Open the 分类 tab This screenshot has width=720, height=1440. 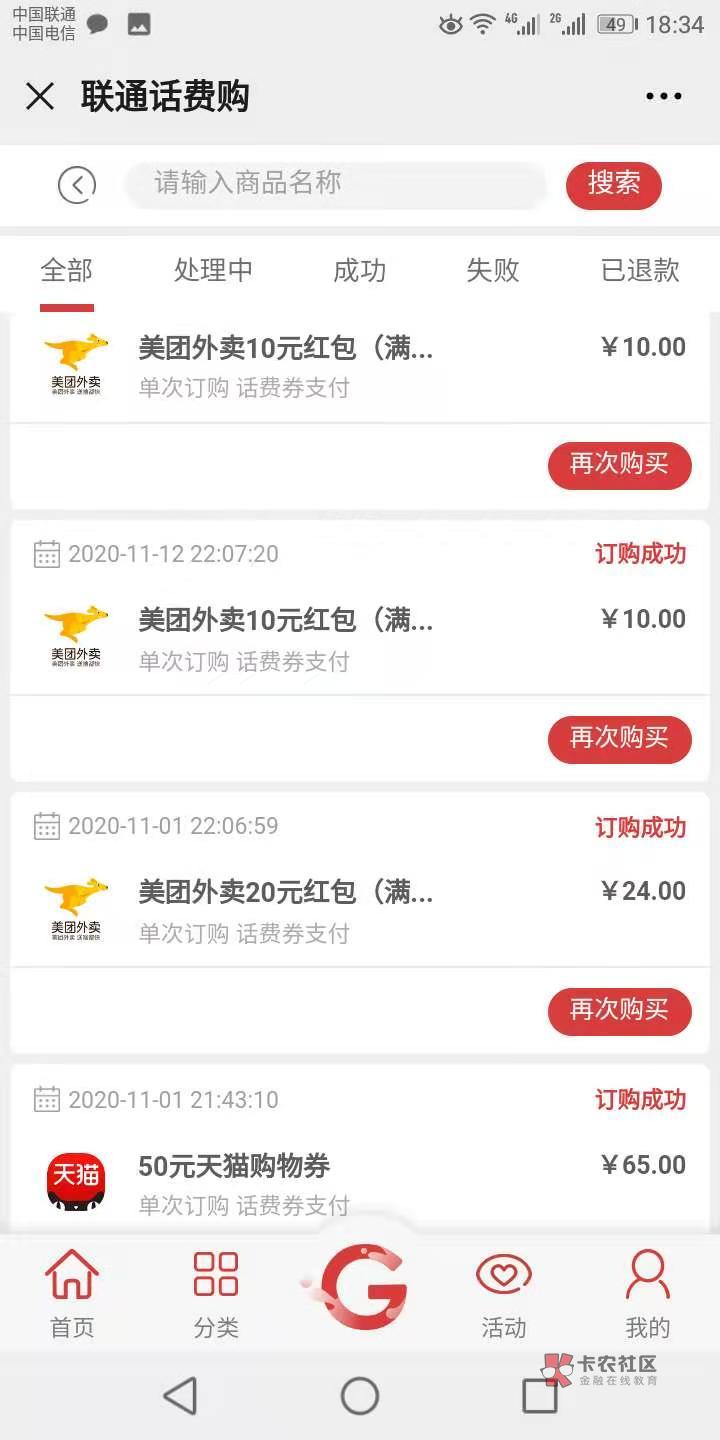216,1294
